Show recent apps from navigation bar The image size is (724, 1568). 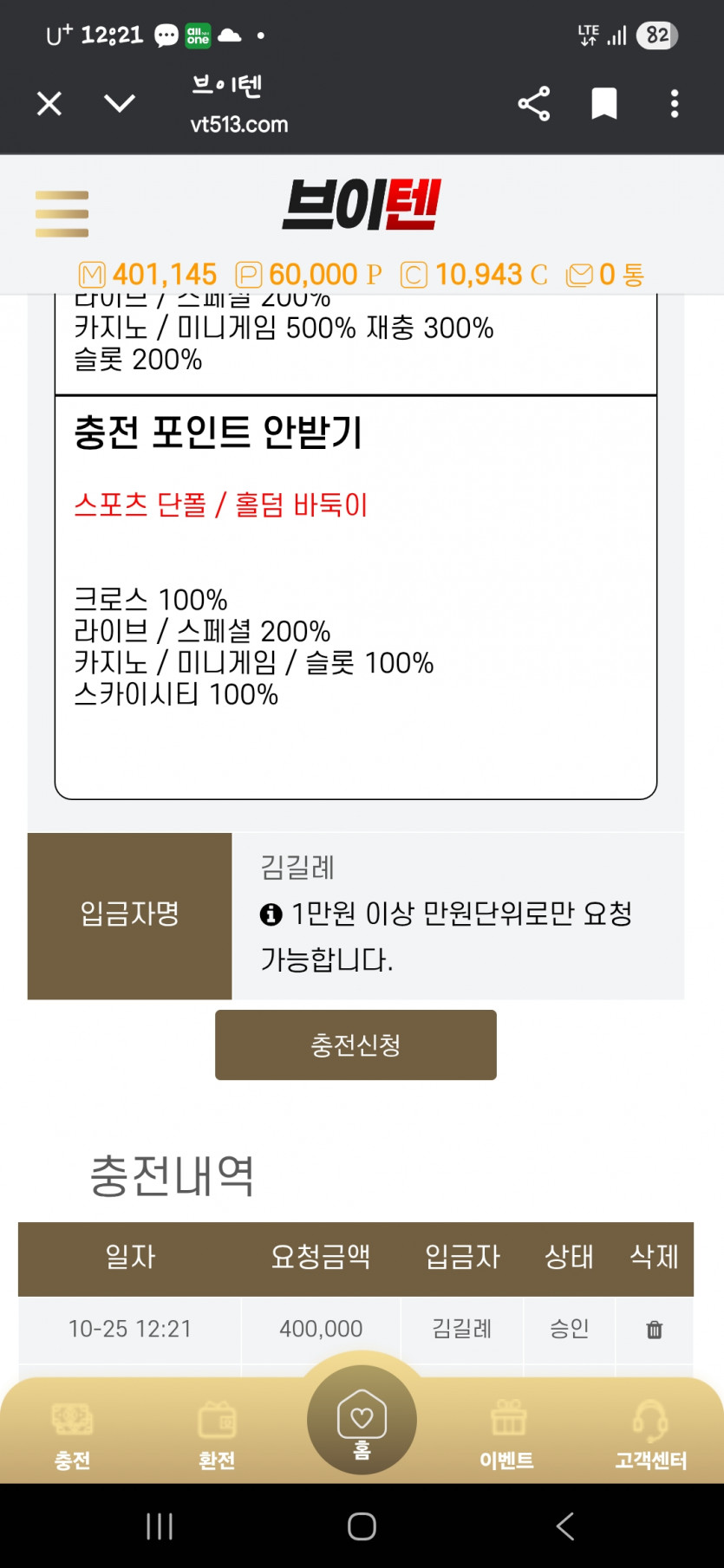pyautogui.click(x=160, y=1526)
